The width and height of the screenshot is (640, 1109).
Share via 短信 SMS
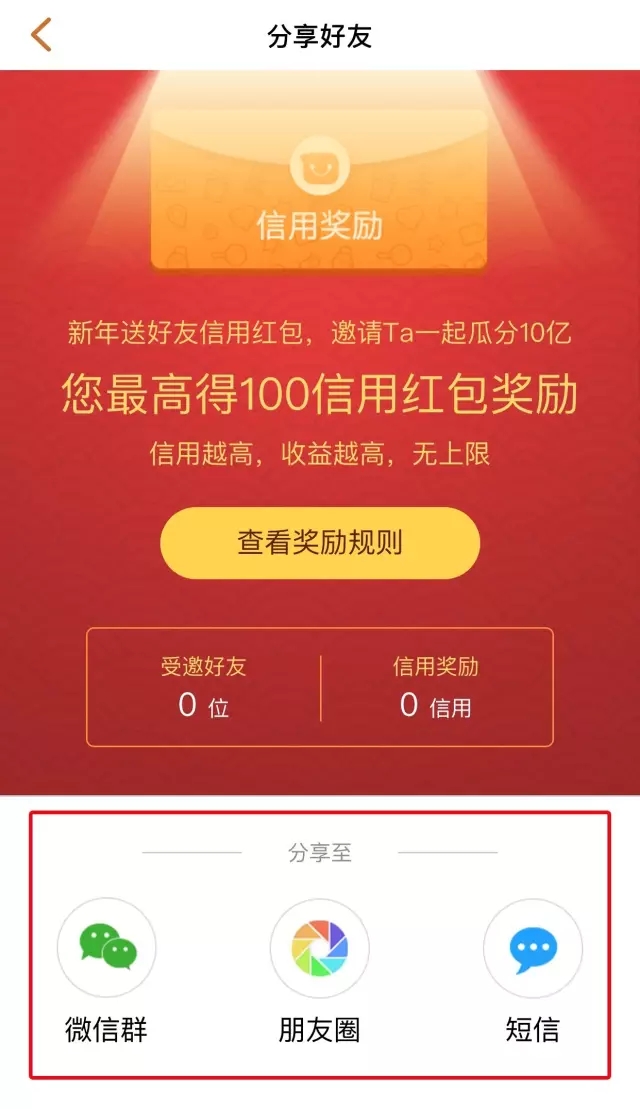pyautogui.click(x=532, y=948)
